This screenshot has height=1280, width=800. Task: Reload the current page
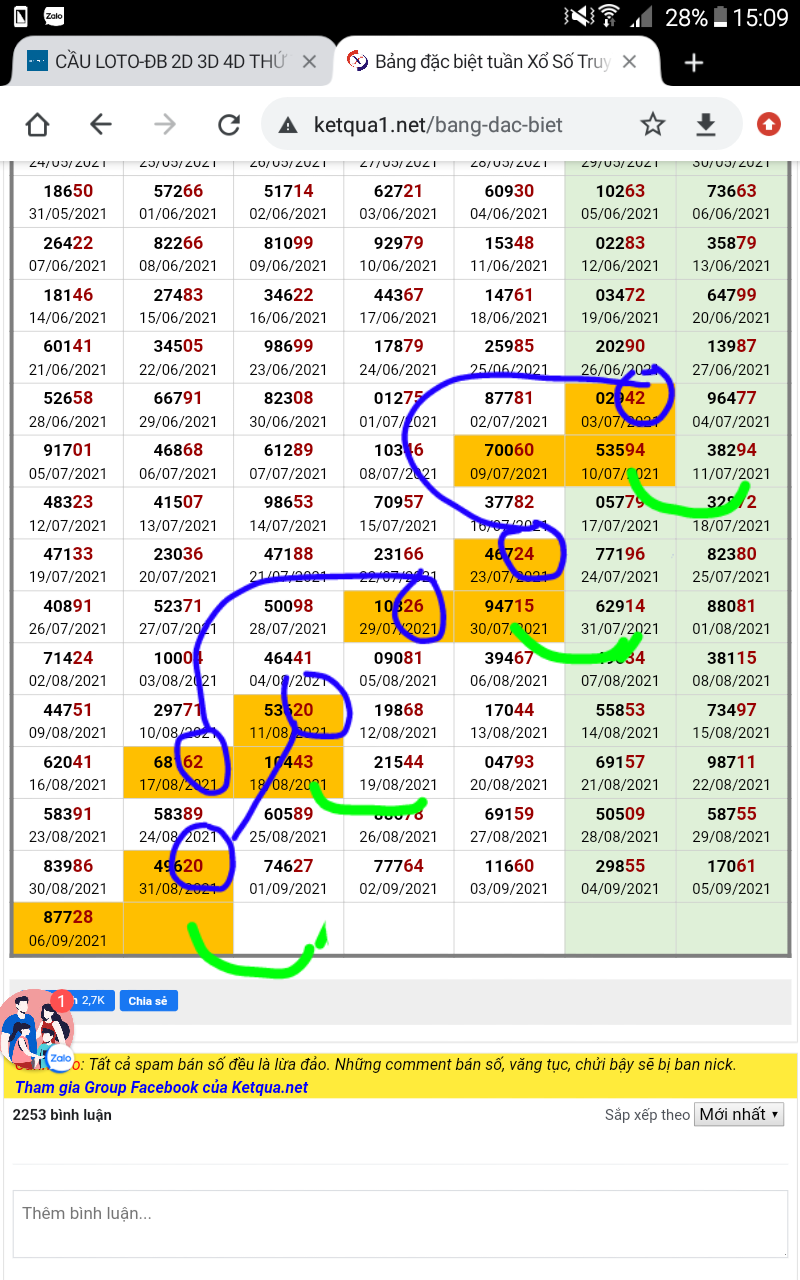point(229,124)
